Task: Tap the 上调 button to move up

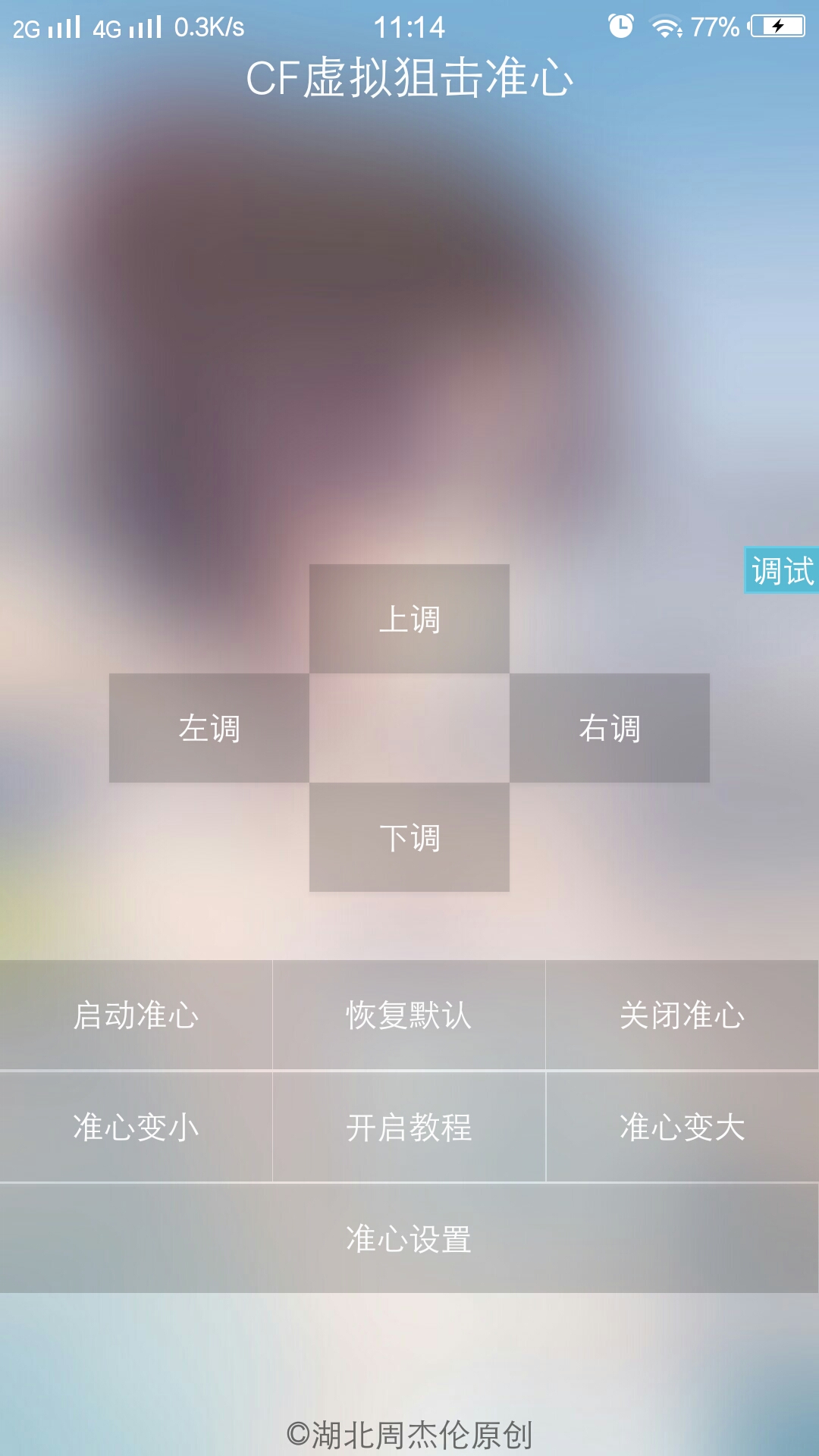Action: [x=409, y=619]
